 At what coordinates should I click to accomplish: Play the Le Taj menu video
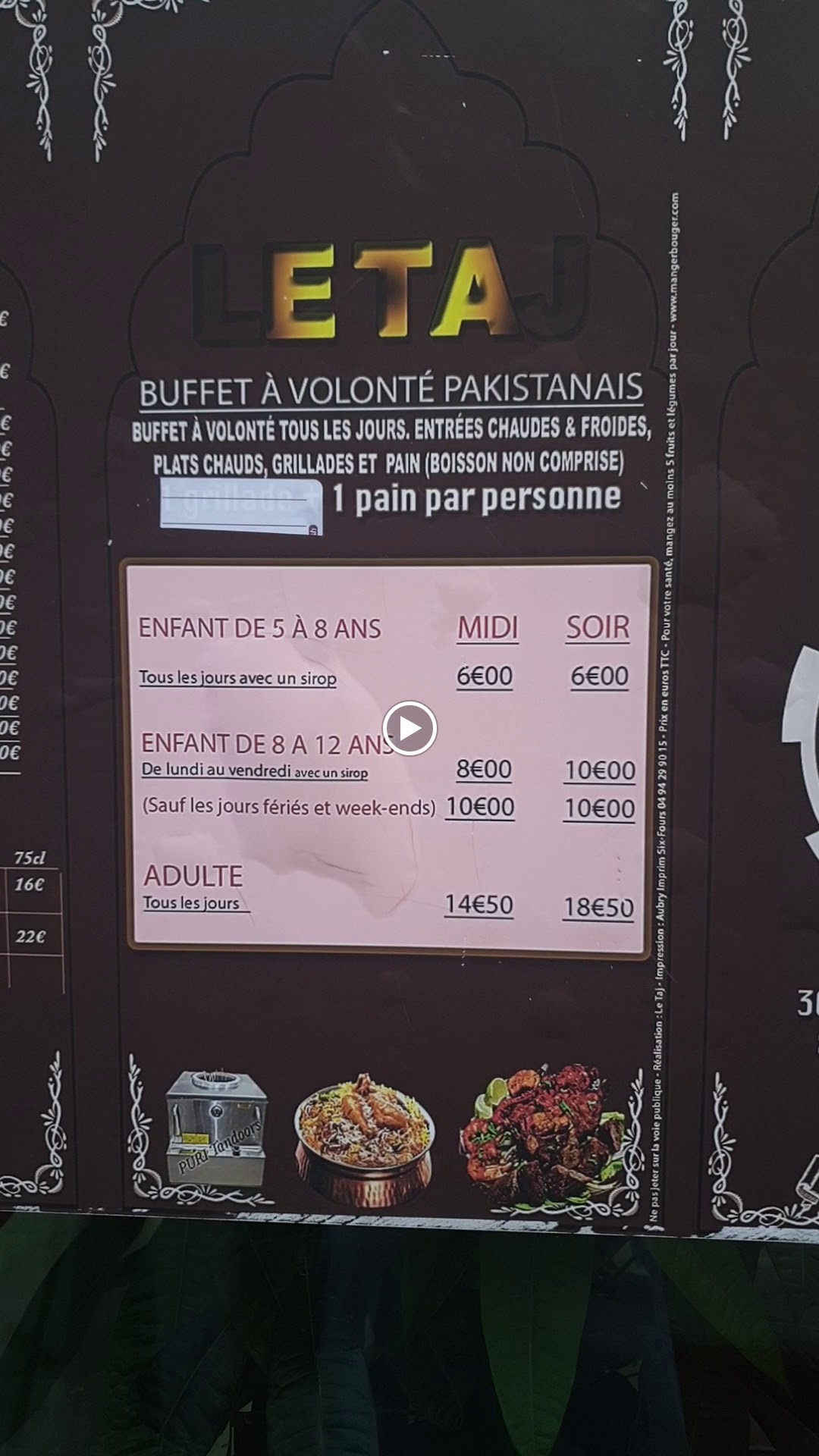coord(409,728)
